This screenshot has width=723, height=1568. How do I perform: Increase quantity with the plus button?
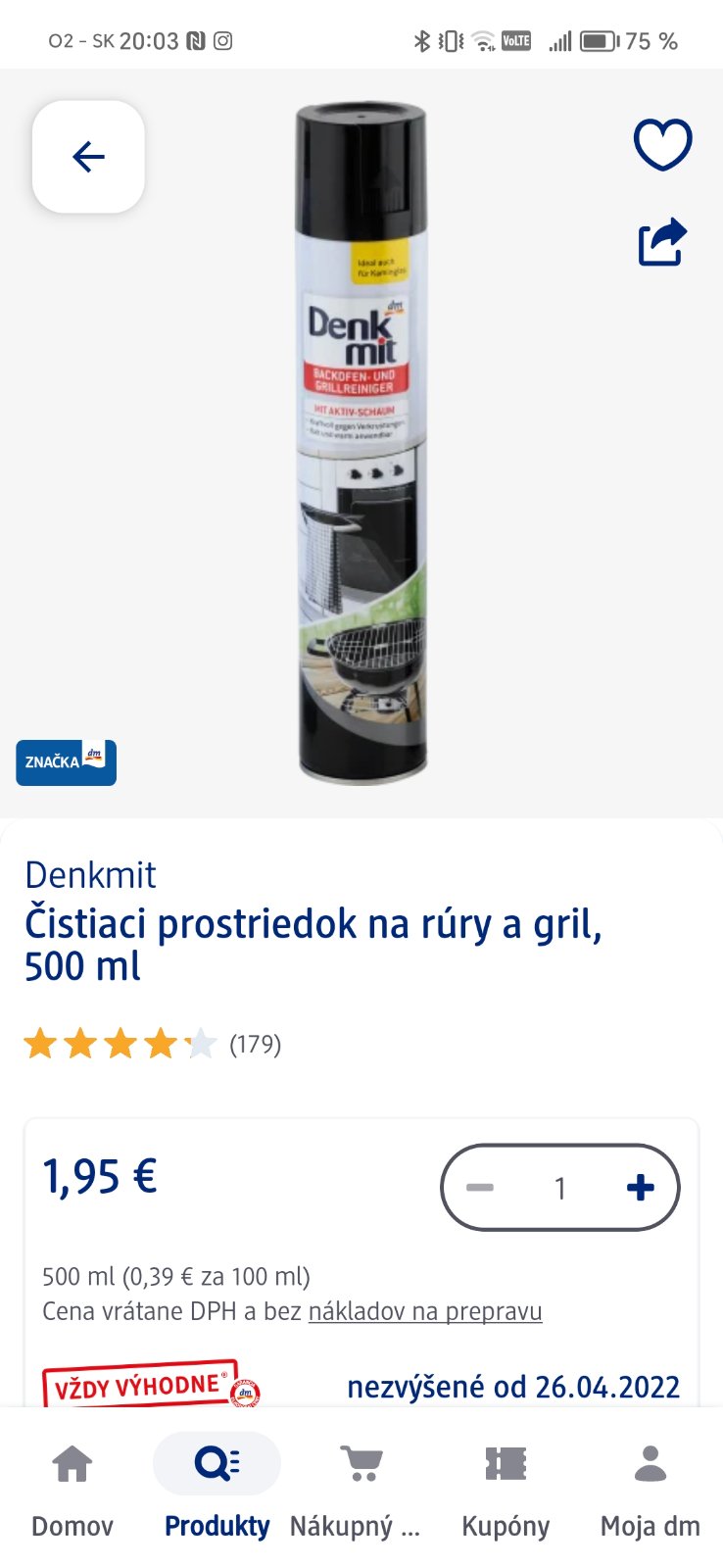640,1188
